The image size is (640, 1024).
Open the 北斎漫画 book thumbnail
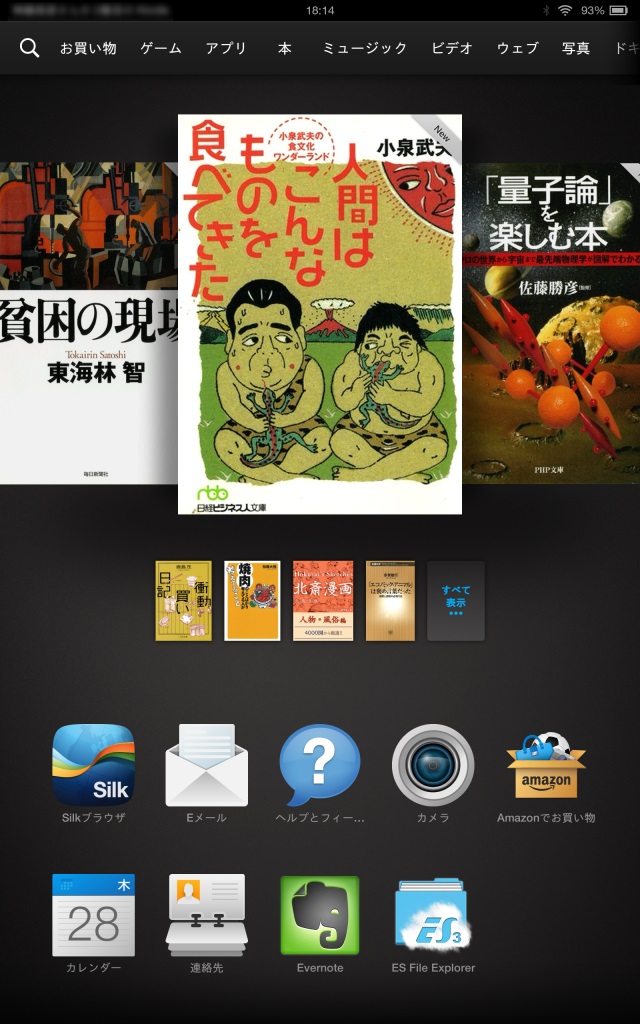point(323,601)
